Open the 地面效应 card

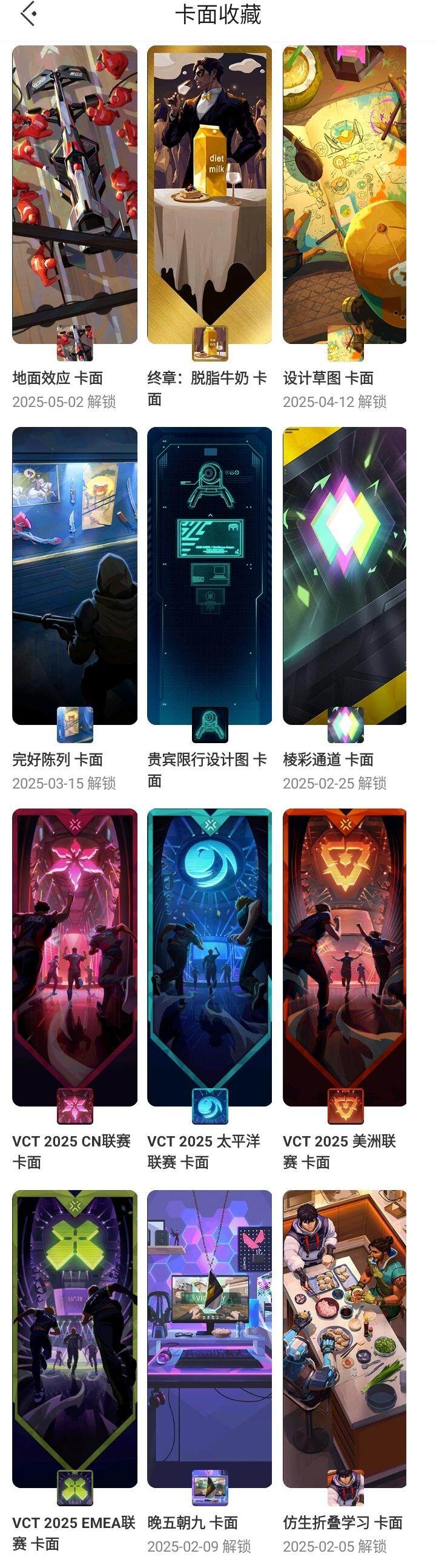tap(74, 195)
